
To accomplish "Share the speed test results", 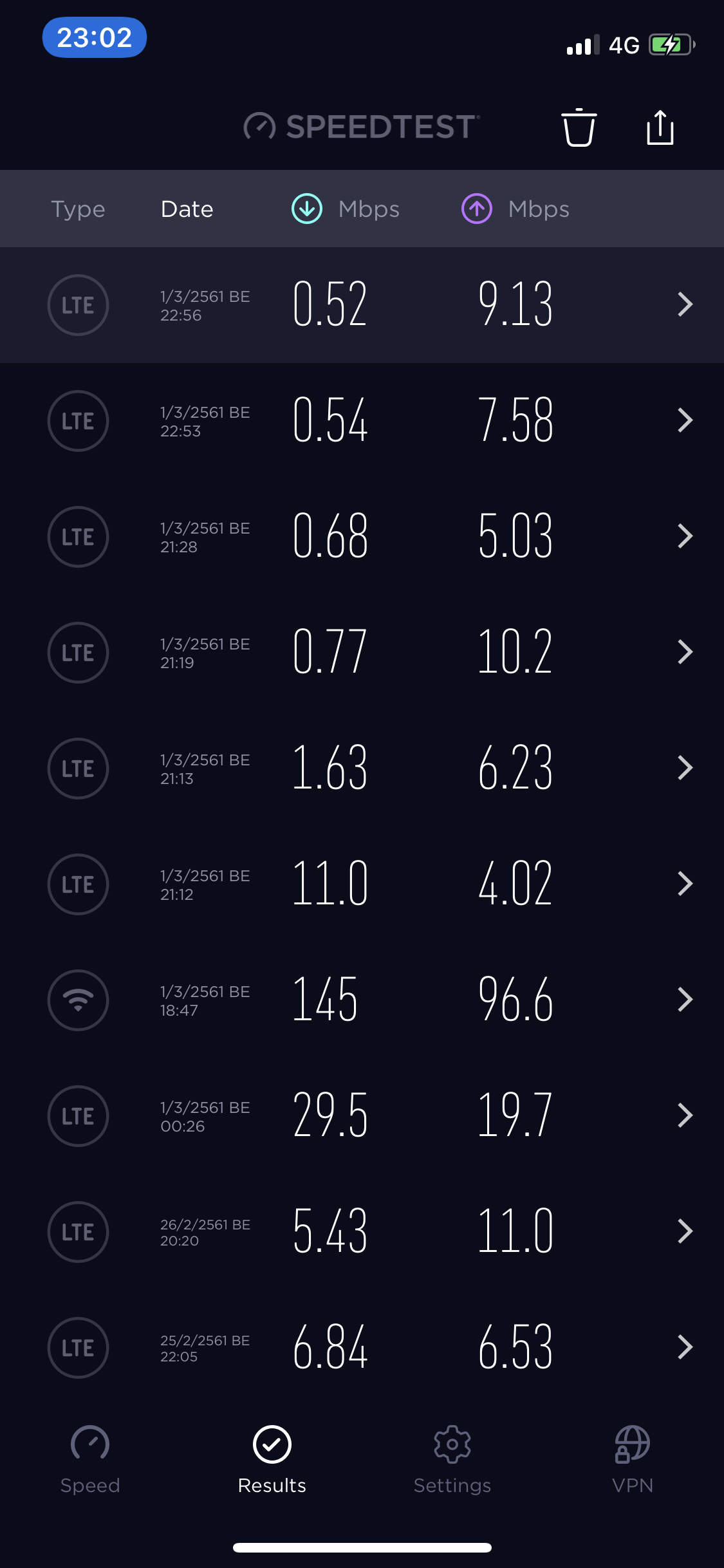I will 660,127.
